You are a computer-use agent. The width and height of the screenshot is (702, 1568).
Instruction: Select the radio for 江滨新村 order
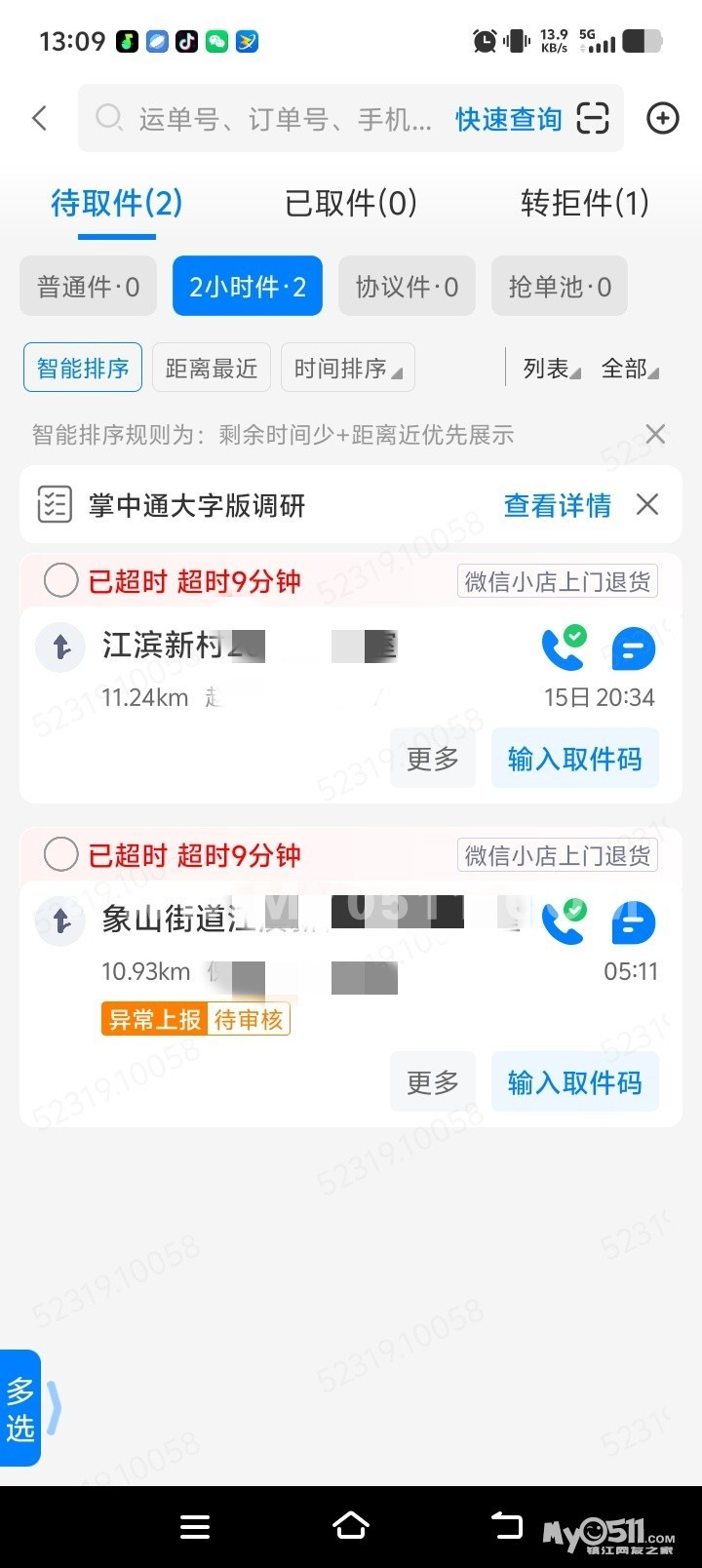61,581
